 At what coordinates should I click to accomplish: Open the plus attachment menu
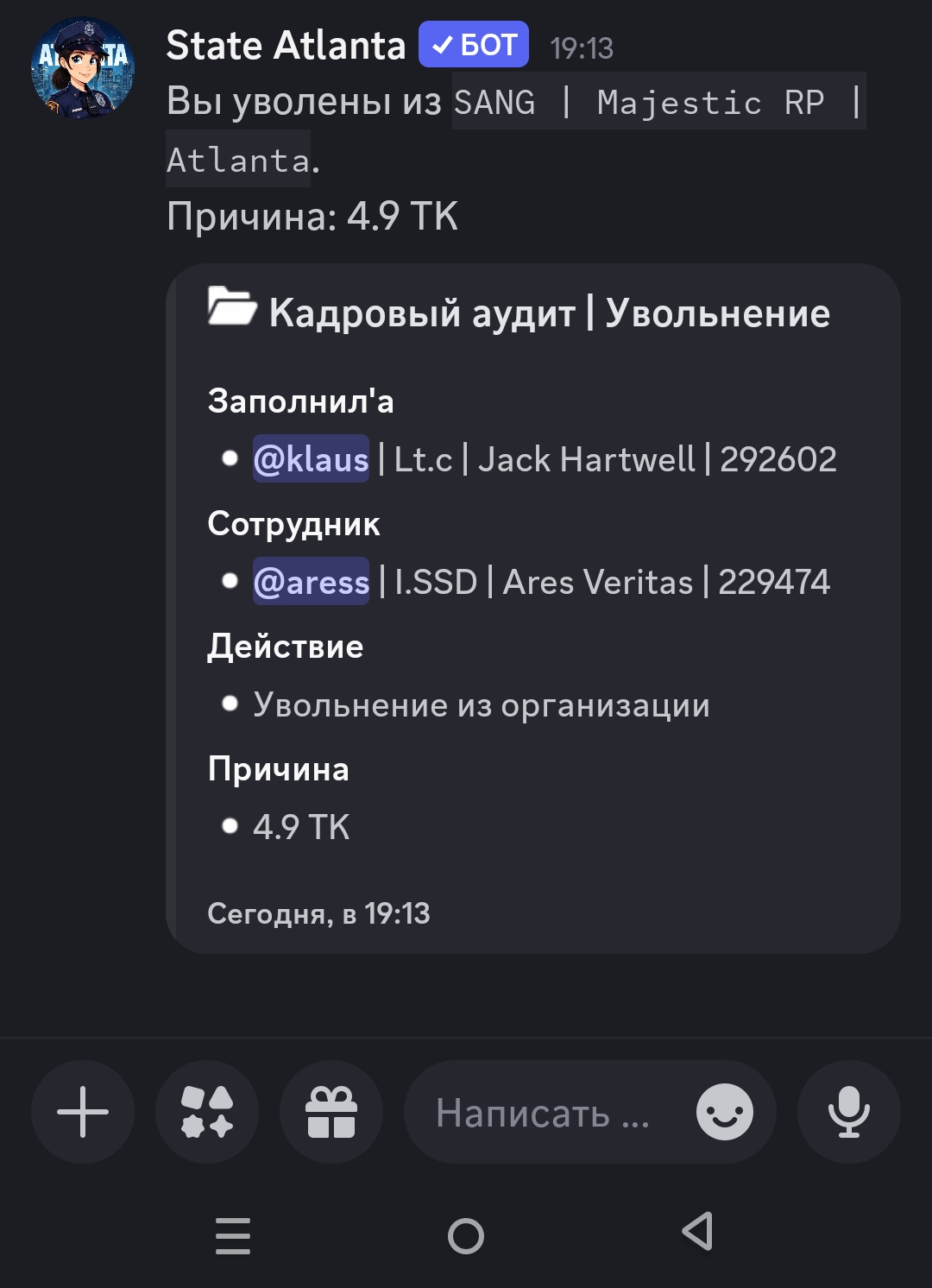click(x=83, y=1112)
